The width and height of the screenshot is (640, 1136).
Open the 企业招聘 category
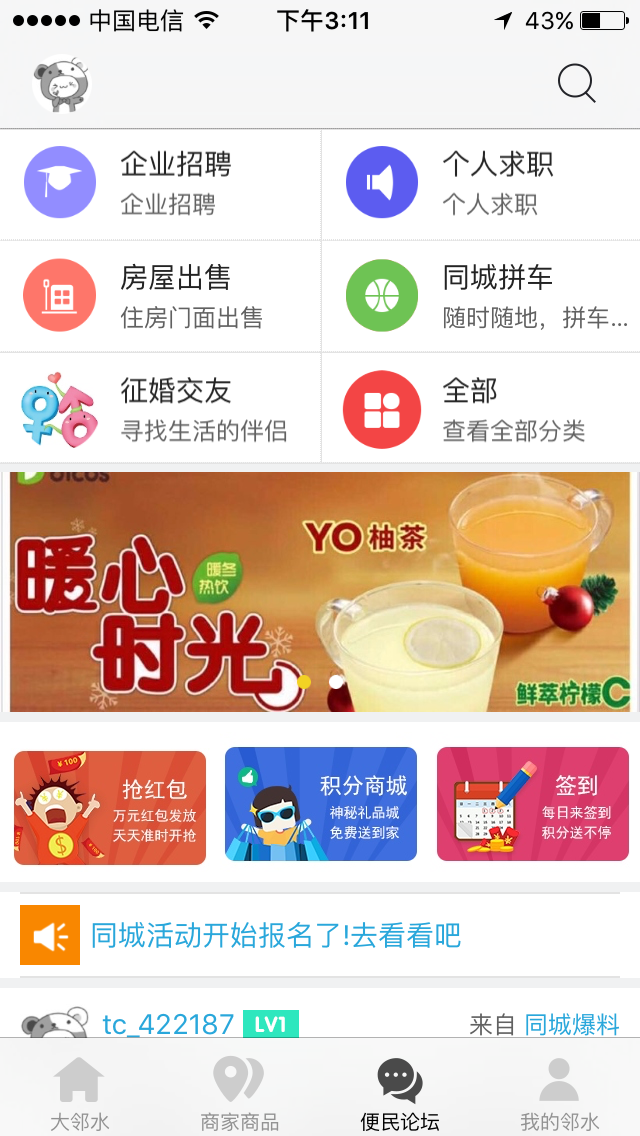pos(160,184)
